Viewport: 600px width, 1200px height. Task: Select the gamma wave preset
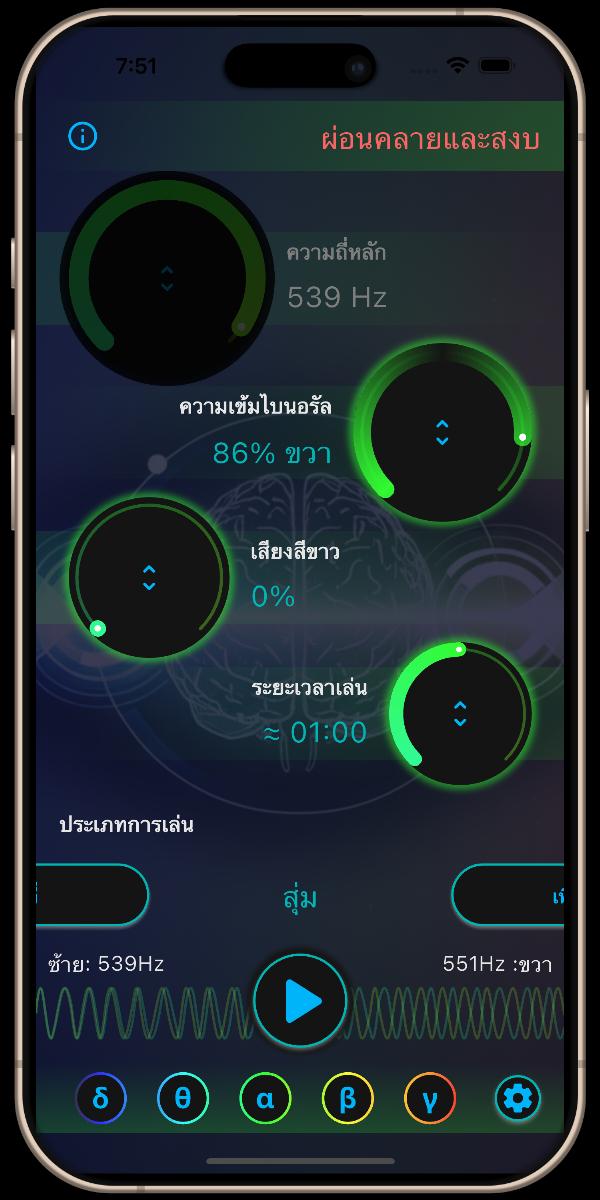(429, 1099)
